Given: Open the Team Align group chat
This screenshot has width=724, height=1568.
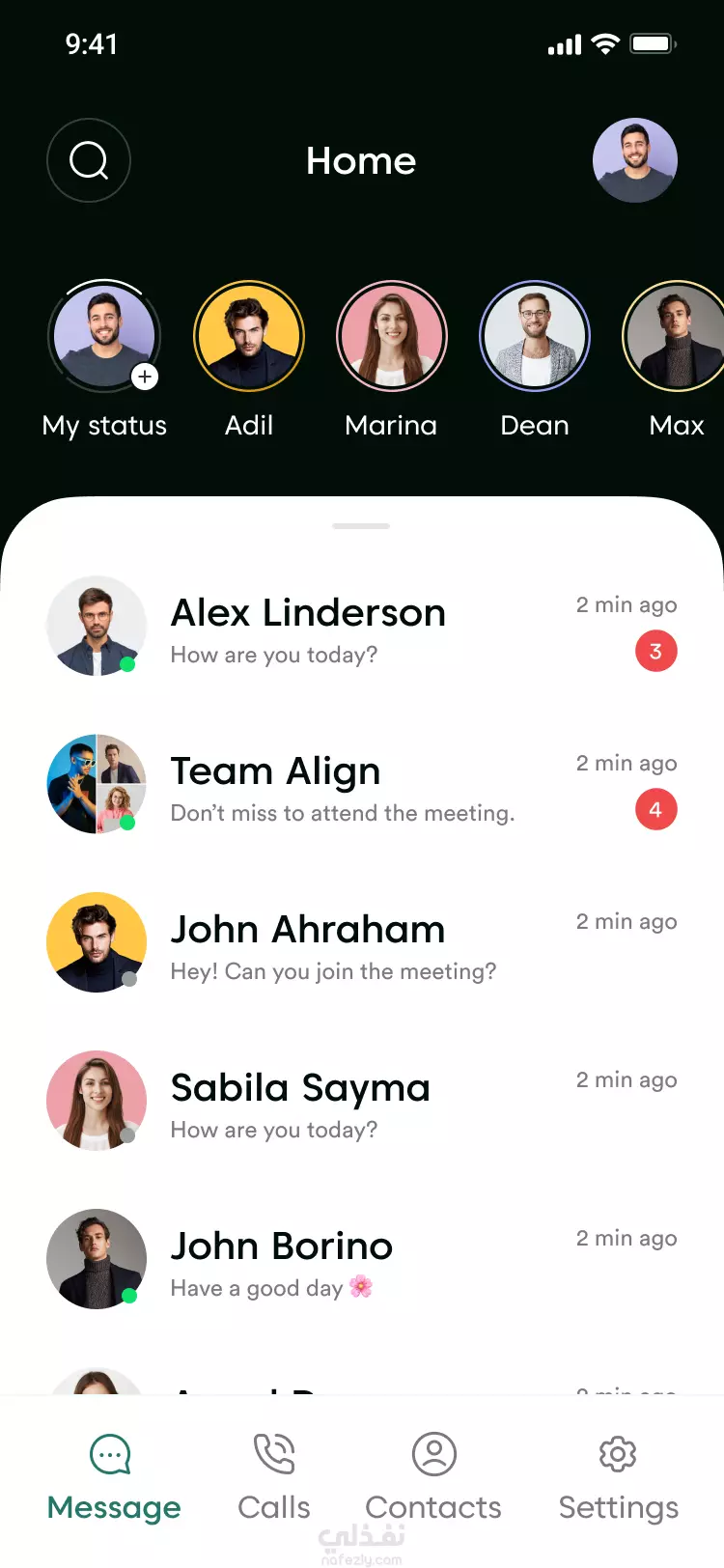Looking at the screenshot, I should [x=362, y=785].
